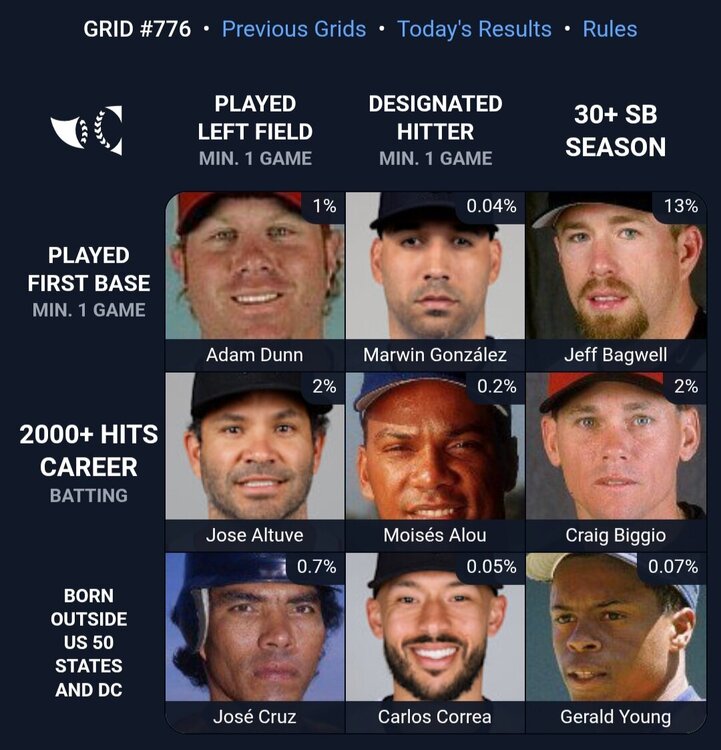721x750 pixels.
Task: Open the Jeff Bagwell cell
Action: 615,280
